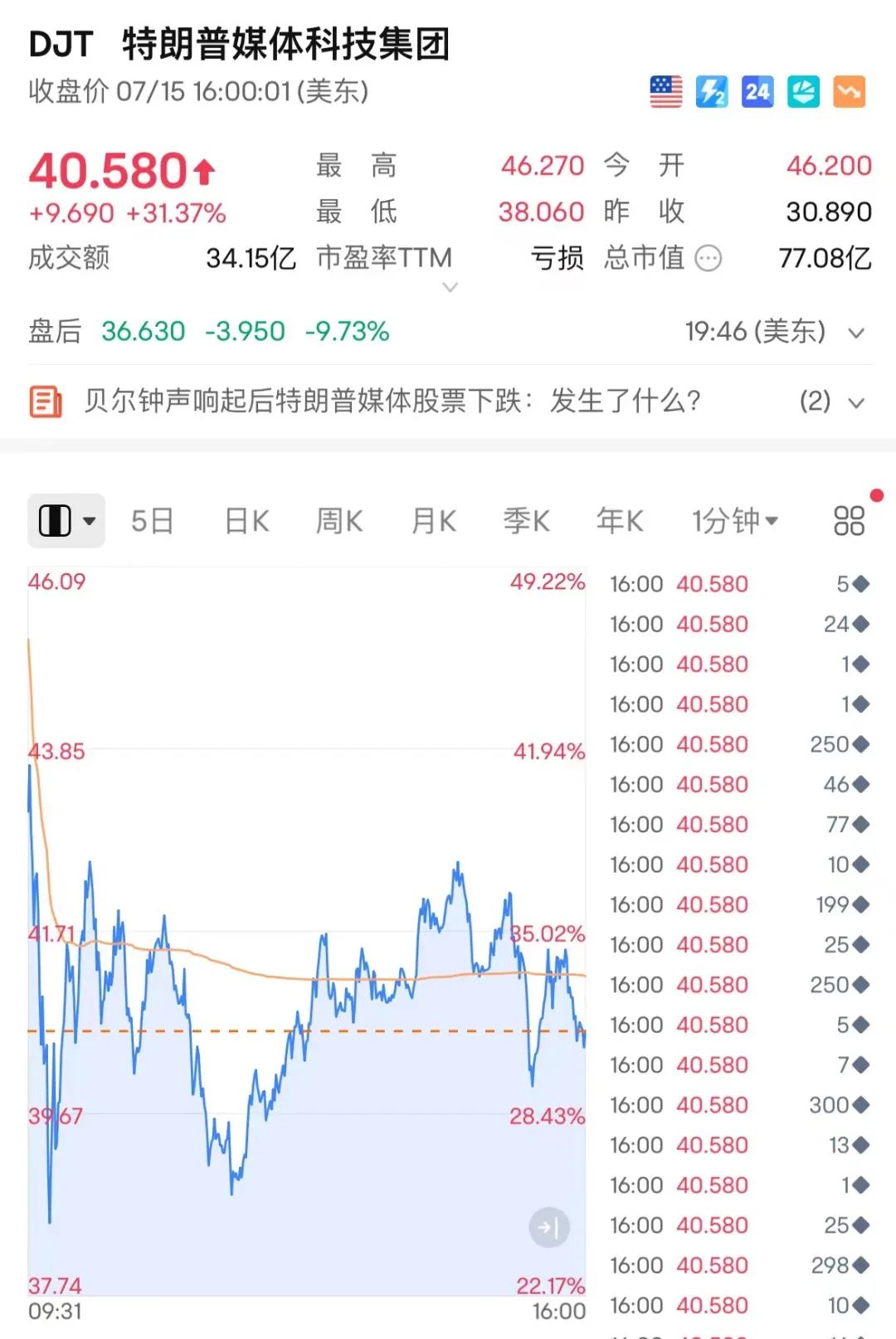Switch to 季K quarterly chart
This screenshot has width=896, height=1339.
tap(526, 521)
